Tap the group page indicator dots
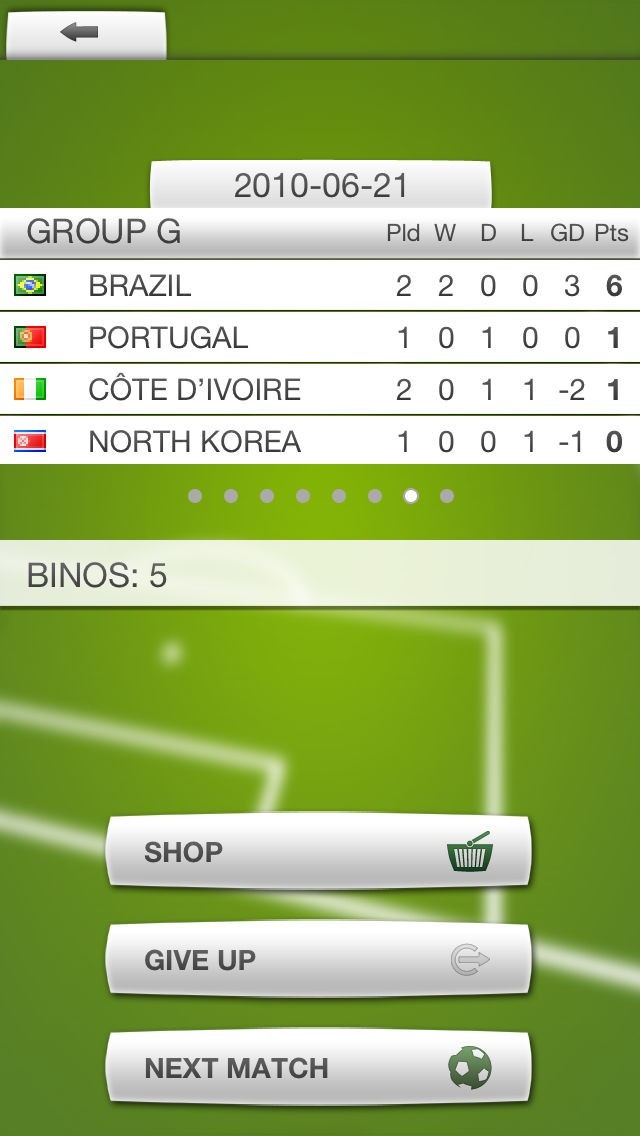 point(320,496)
